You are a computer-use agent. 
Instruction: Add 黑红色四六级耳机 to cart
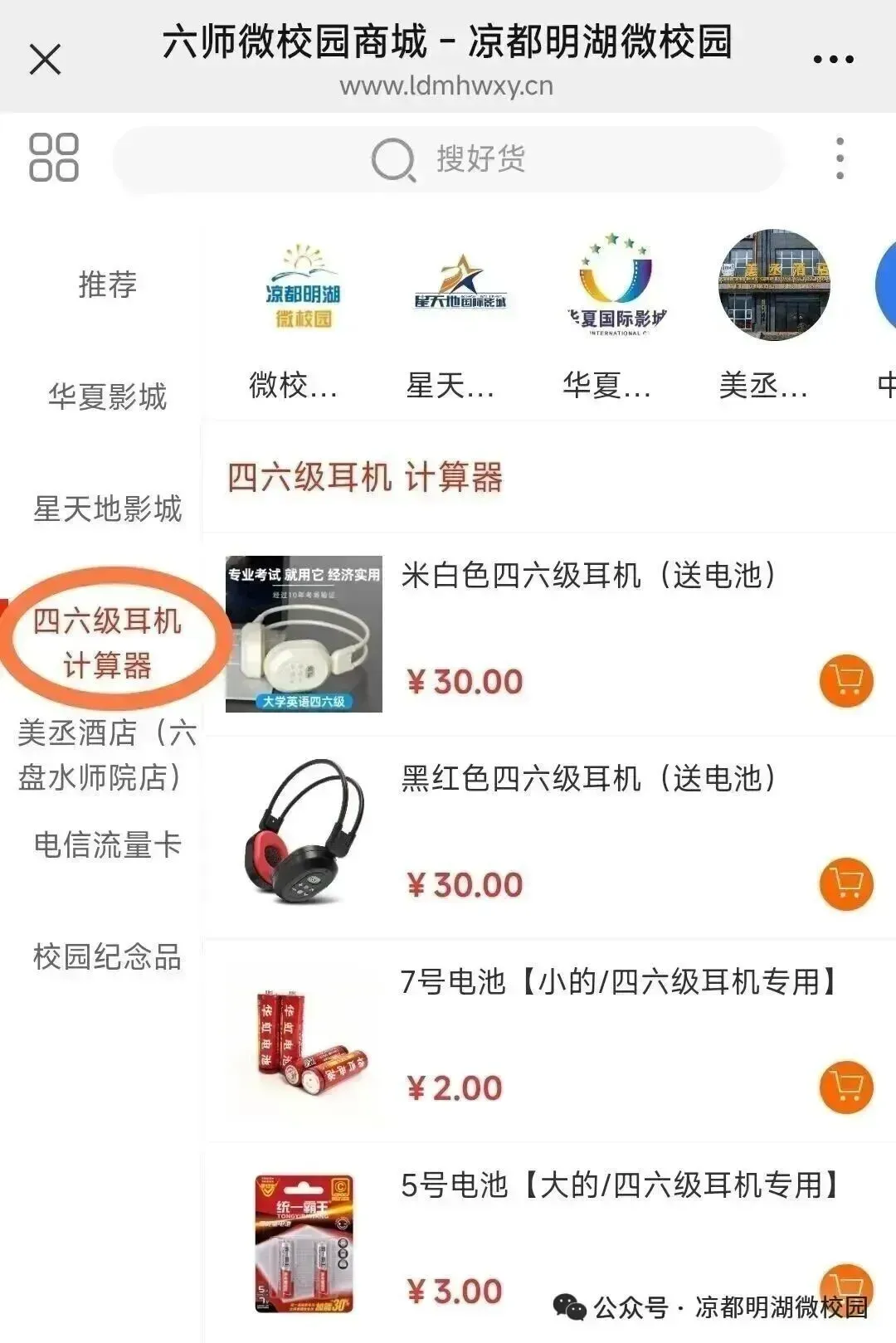click(x=846, y=883)
